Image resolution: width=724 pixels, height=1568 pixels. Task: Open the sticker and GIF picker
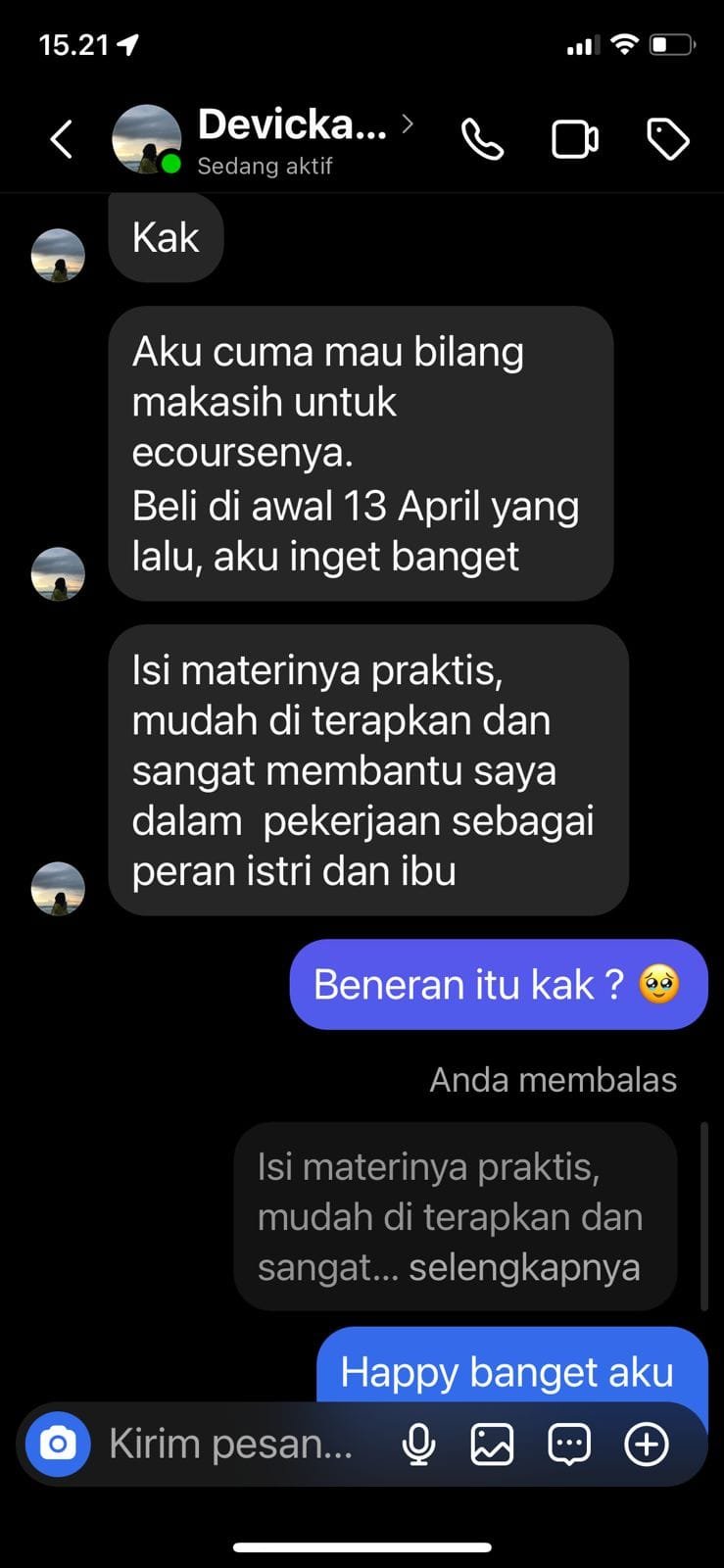point(569,1444)
